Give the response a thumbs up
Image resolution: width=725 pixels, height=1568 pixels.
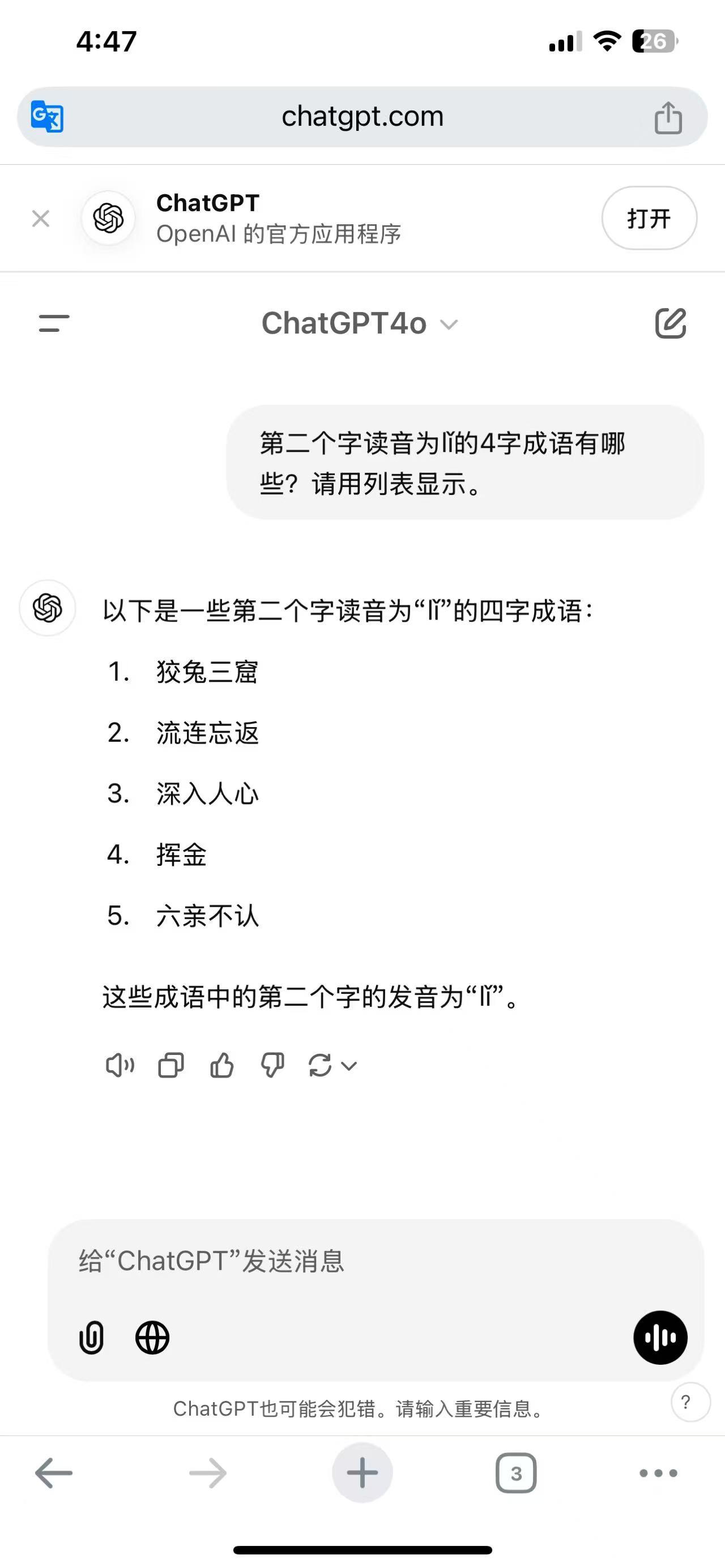(x=221, y=1065)
